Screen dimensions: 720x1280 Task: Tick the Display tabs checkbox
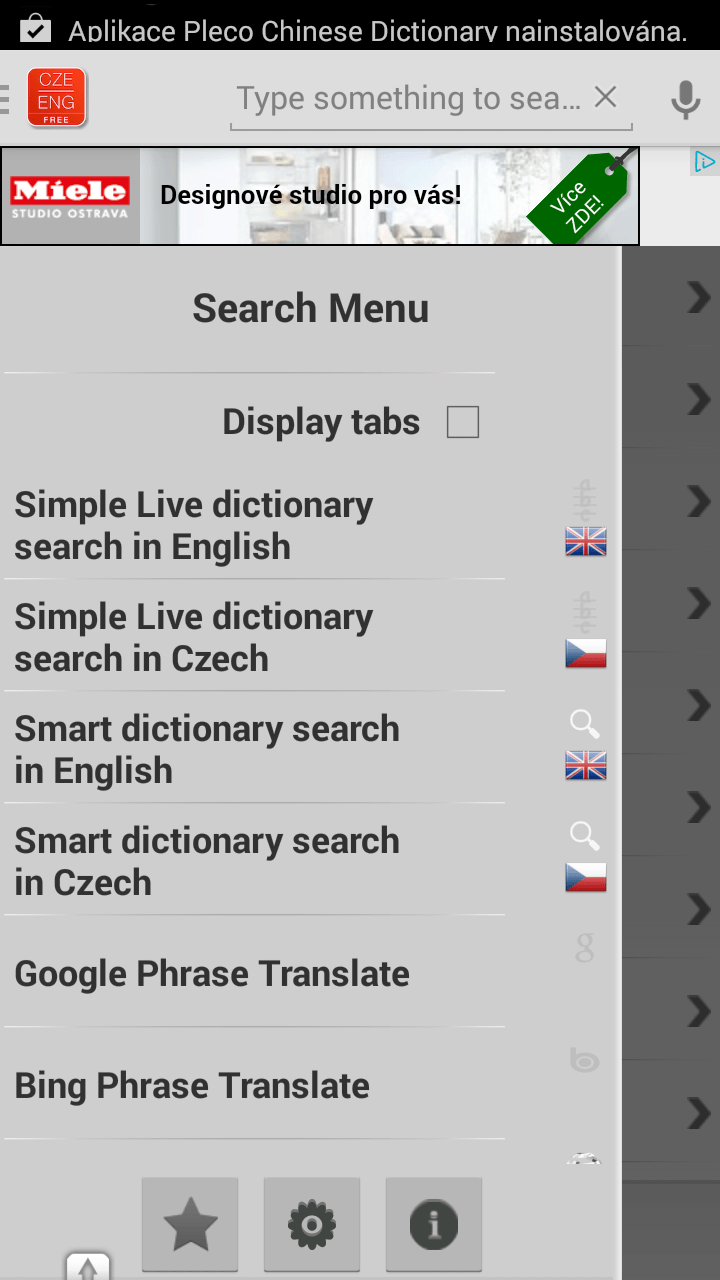click(x=463, y=422)
